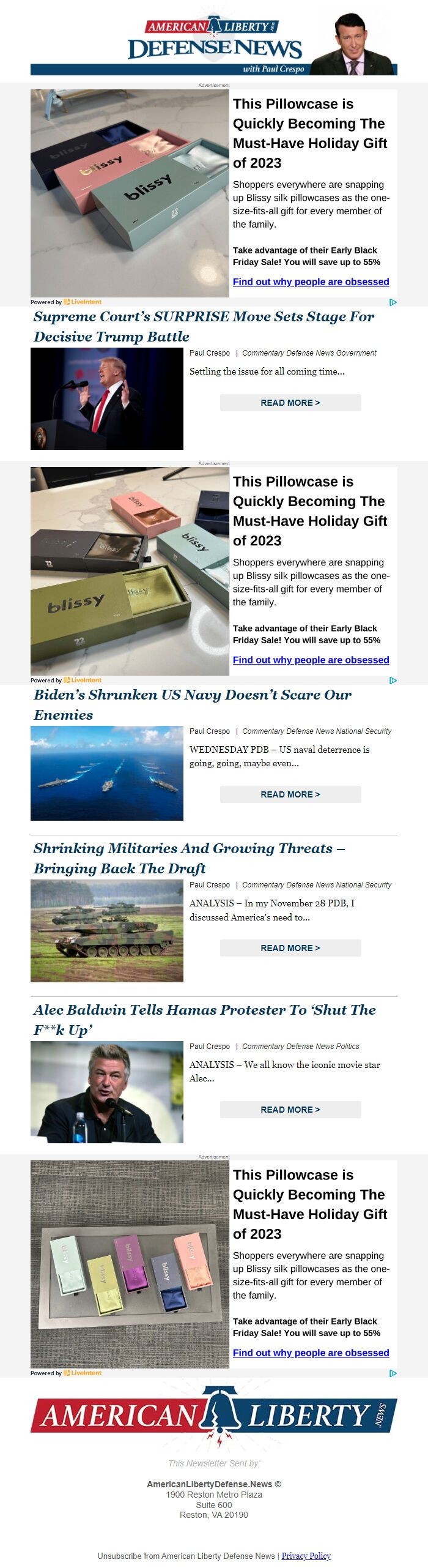
Task: Tap READ MORE under Supreme Court article
Action: pyautogui.click(x=290, y=403)
